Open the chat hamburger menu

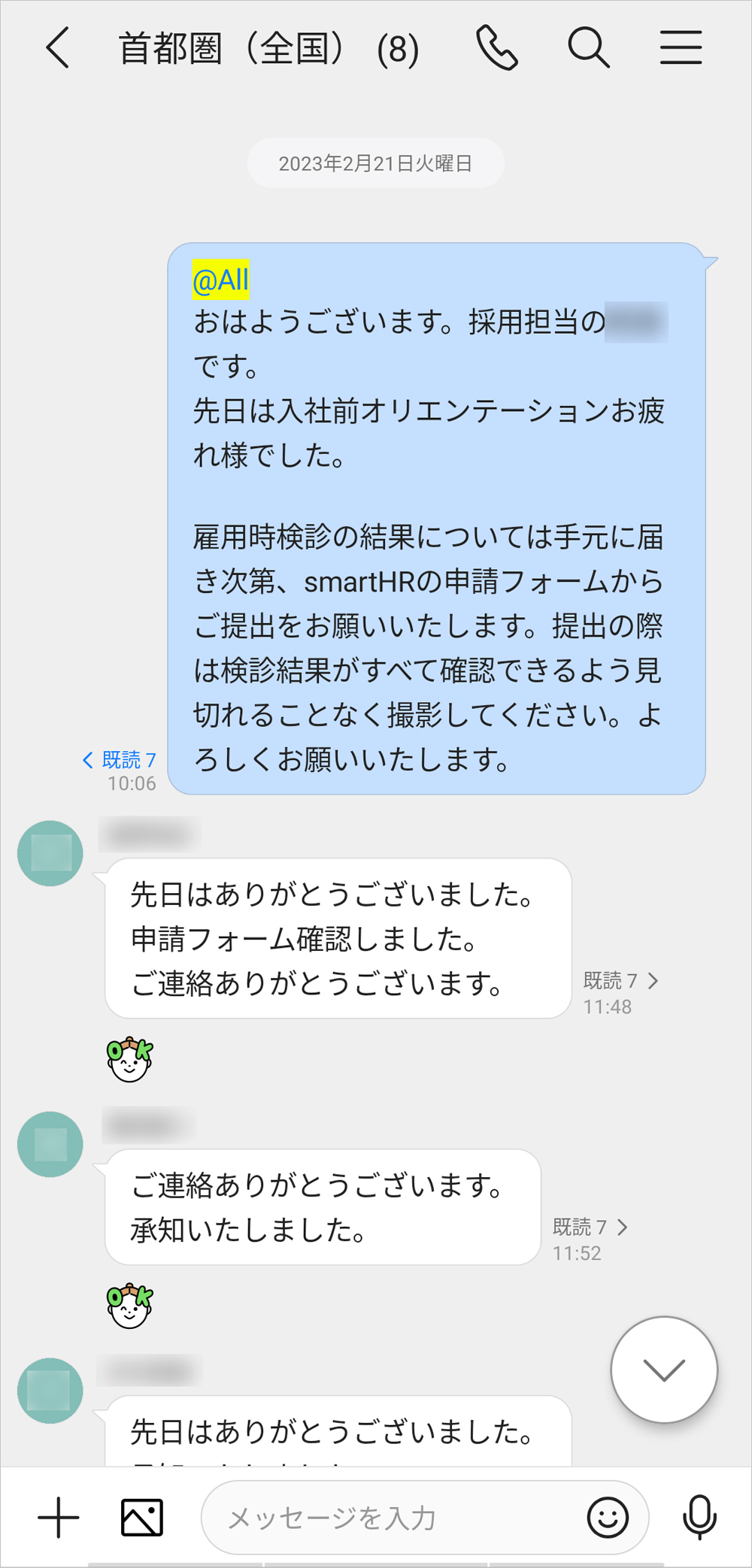click(x=681, y=48)
